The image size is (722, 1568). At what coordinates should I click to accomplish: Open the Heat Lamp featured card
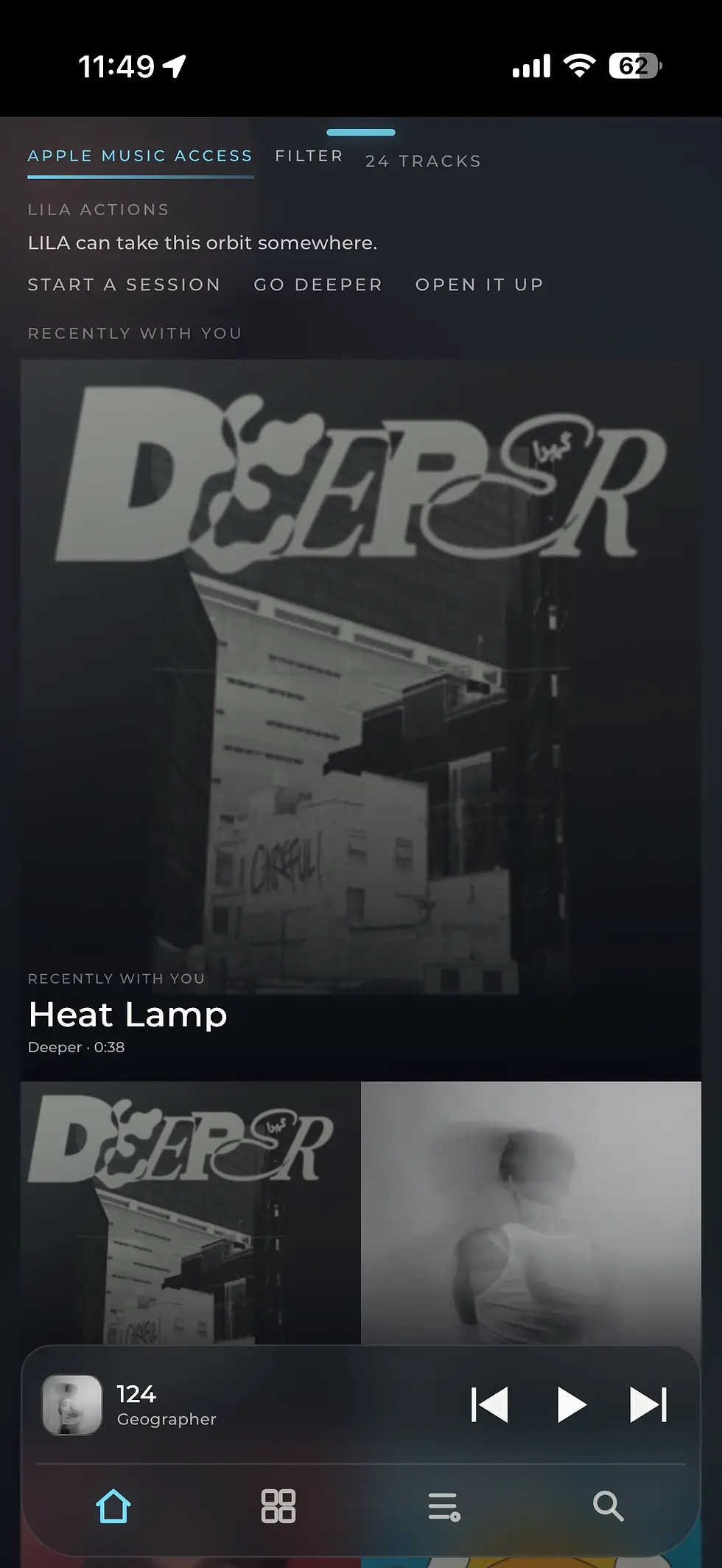point(360,718)
